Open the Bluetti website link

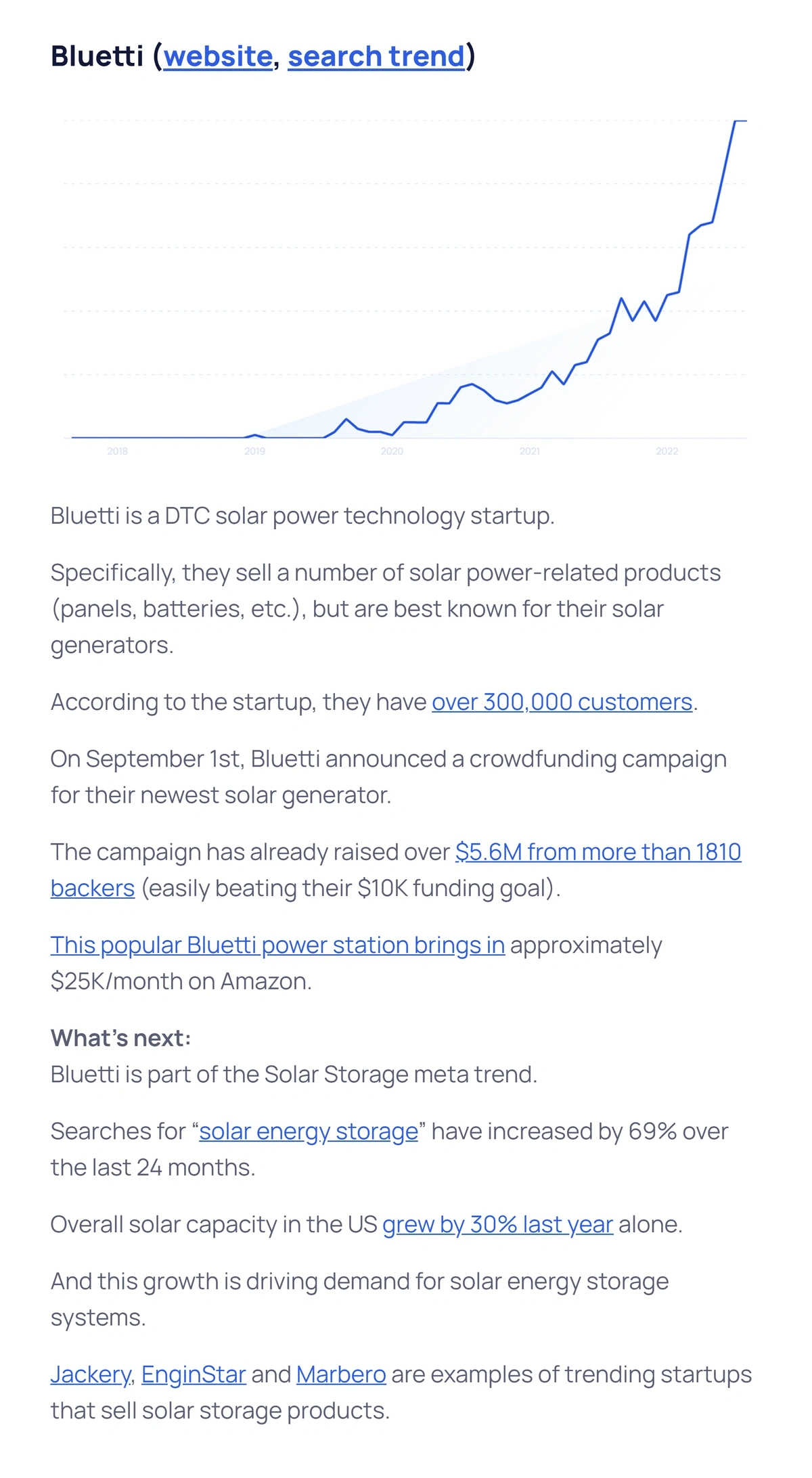tap(218, 56)
